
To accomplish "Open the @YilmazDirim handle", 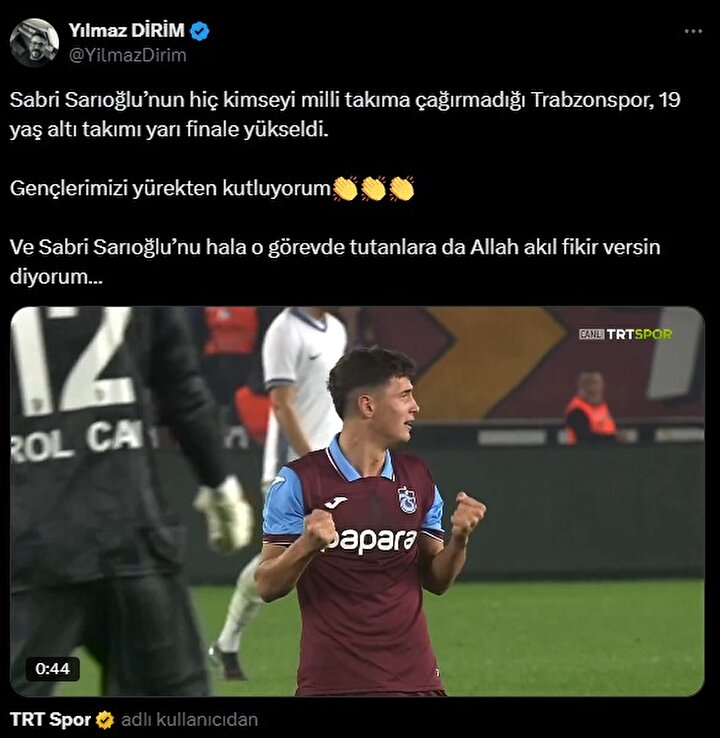I will [127, 55].
